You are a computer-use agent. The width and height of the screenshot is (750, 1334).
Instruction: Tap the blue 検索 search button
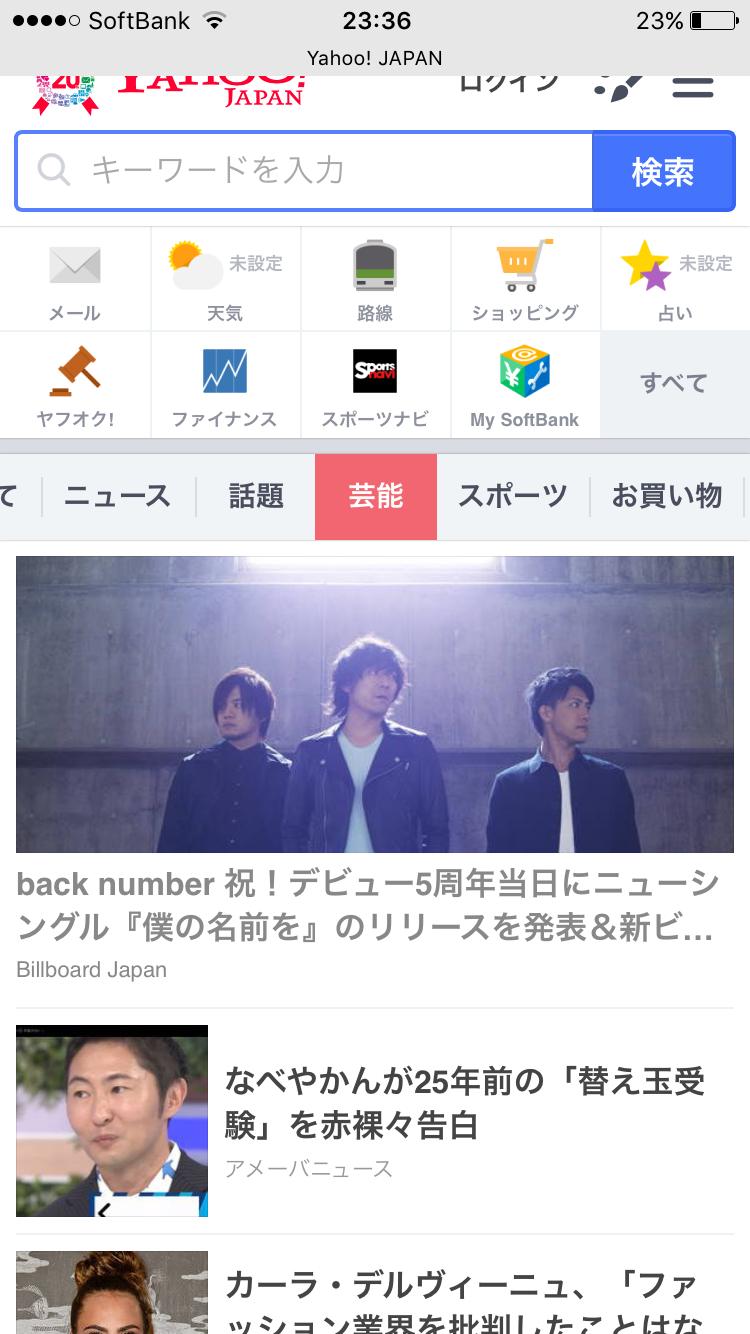click(662, 172)
